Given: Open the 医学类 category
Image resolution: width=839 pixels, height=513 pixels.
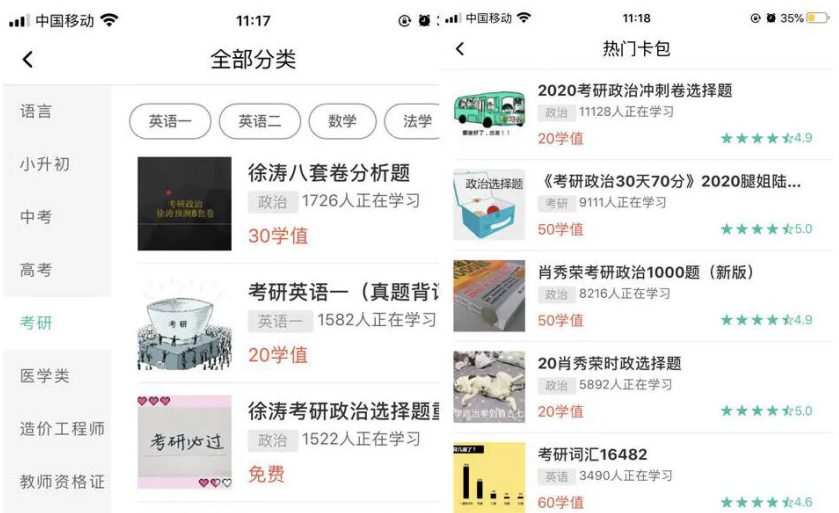Looking at the screenshot, I should coord(45,376).
